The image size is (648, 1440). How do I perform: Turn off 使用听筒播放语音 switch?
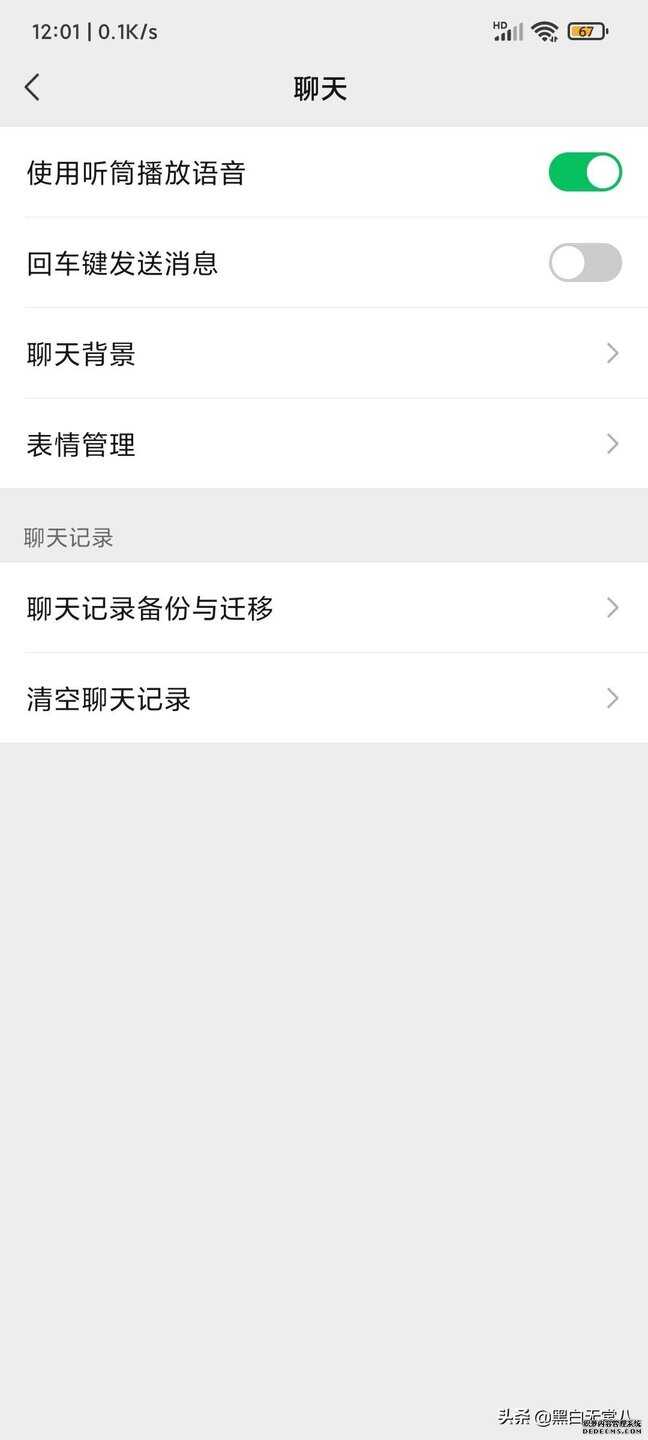tap(585, 172)
